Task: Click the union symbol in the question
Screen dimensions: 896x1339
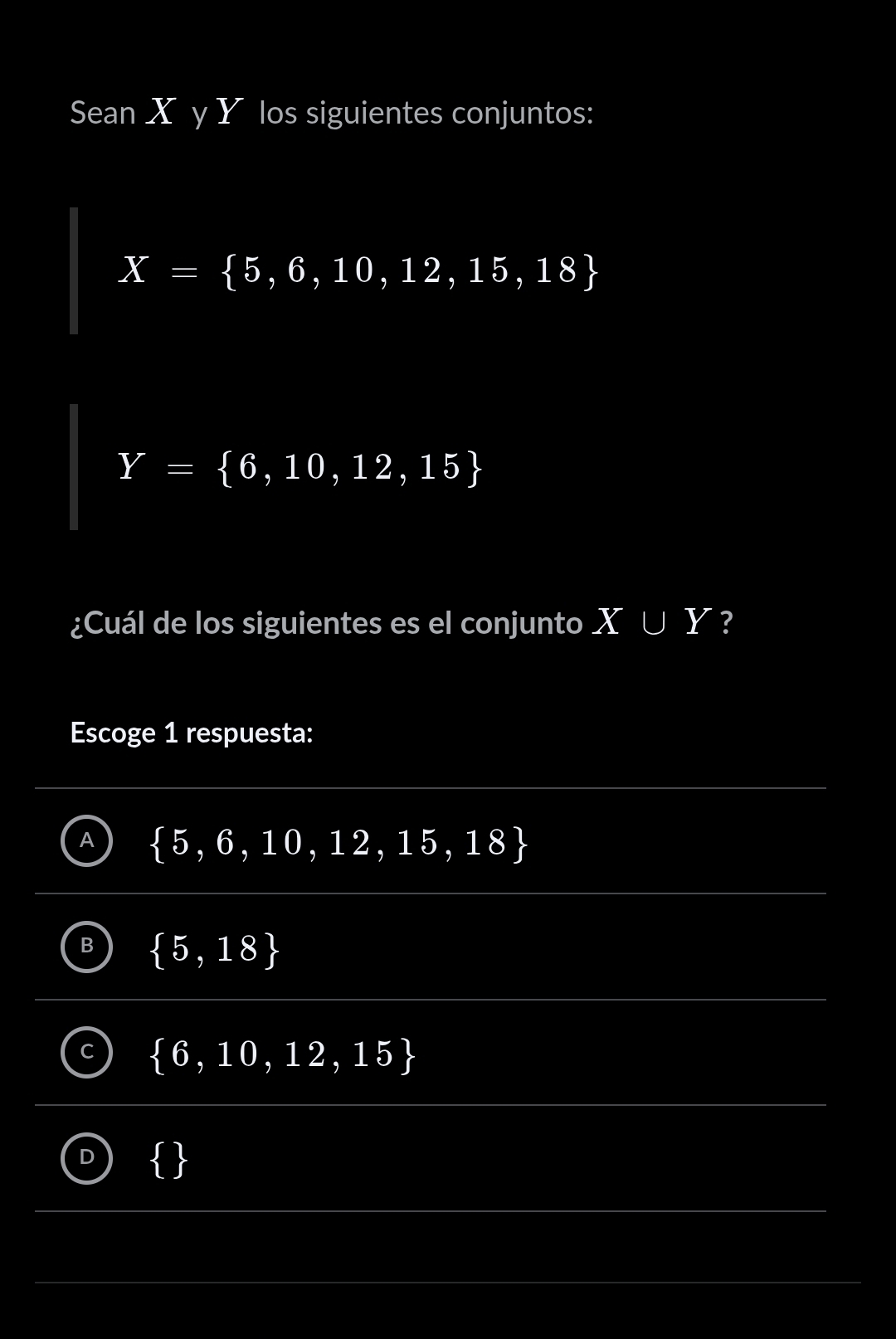Action: tap(655, 622)
